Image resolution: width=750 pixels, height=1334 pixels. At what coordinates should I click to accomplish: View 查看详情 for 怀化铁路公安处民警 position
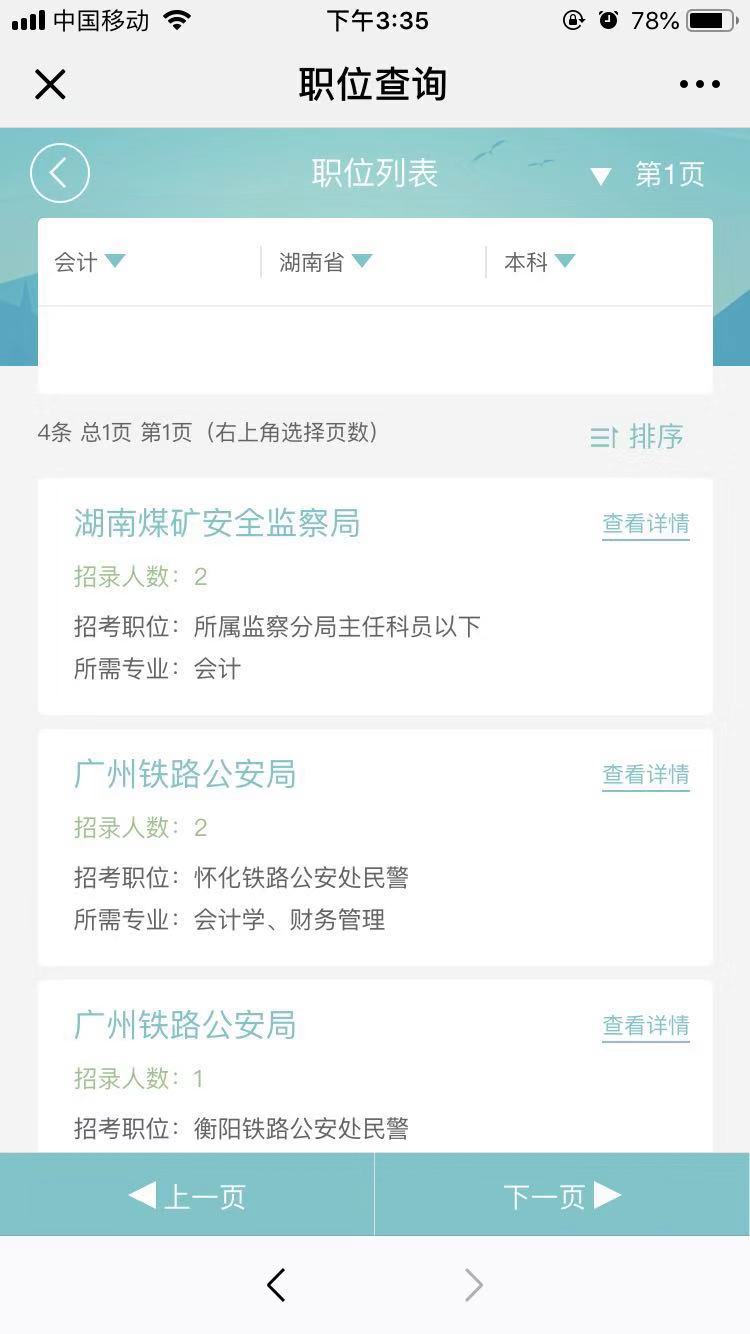coord(645,775)
